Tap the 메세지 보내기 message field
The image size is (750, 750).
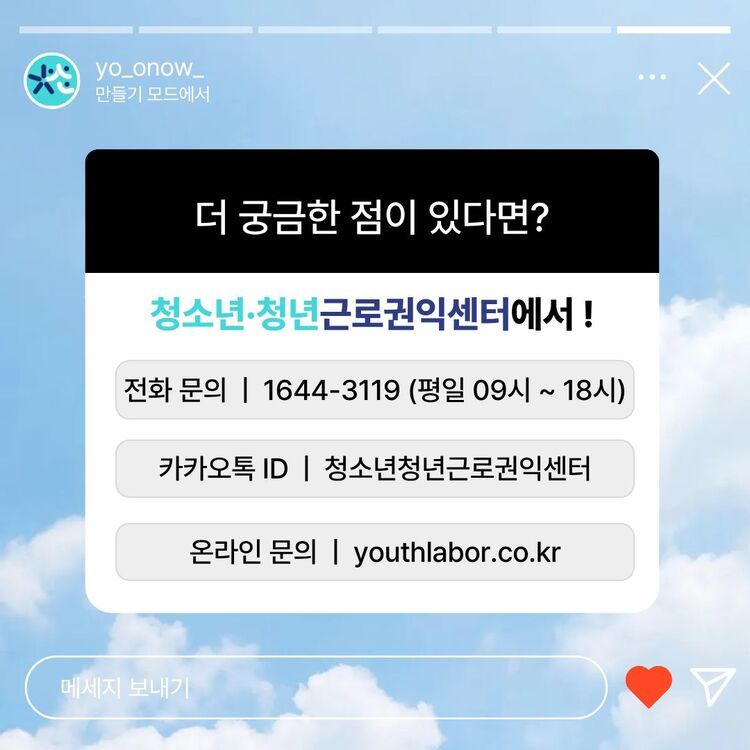tap(315, 687)
